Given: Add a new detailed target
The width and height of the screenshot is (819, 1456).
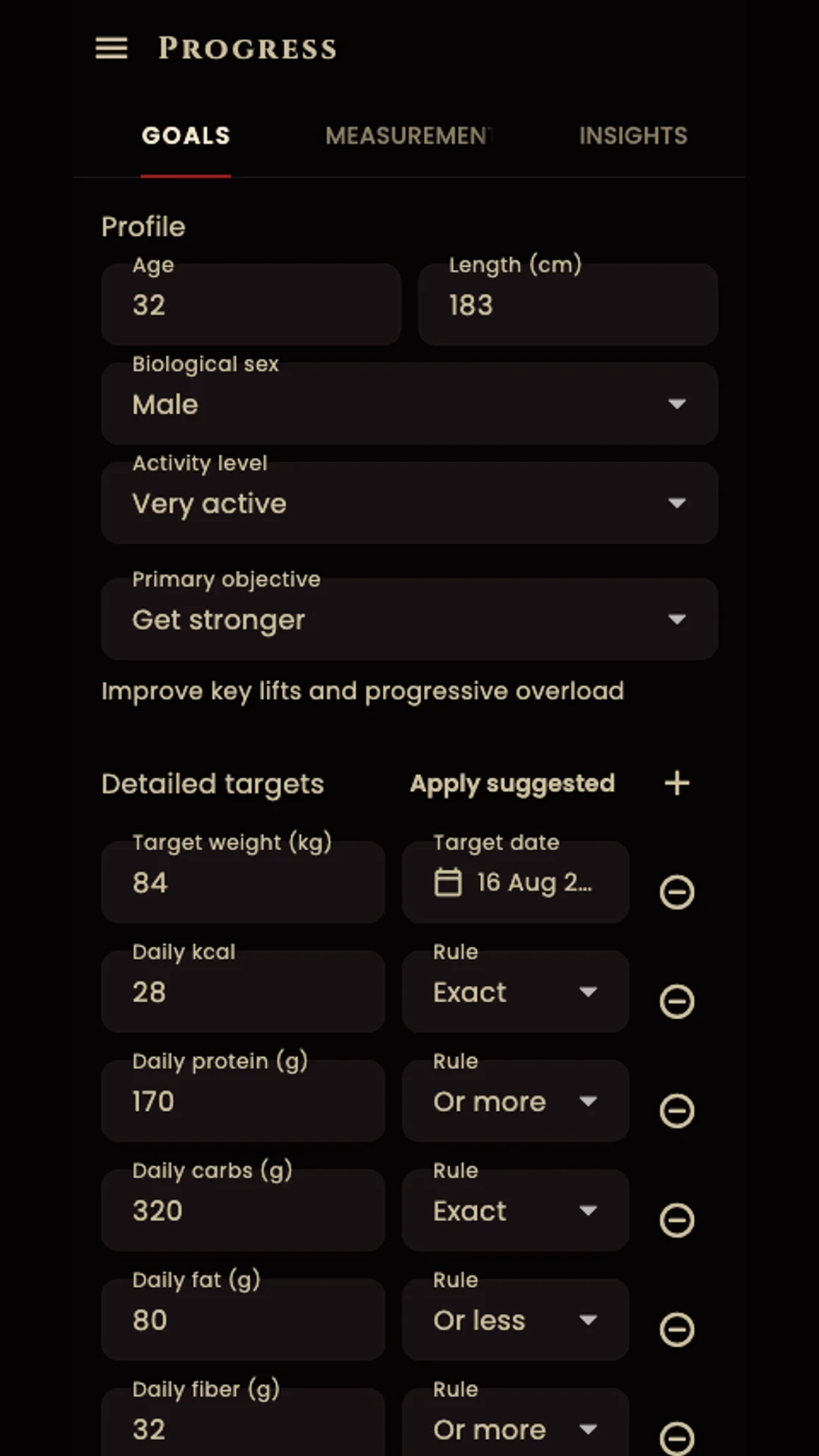Looking at the screenshot, I should click(x=677, y=783).
